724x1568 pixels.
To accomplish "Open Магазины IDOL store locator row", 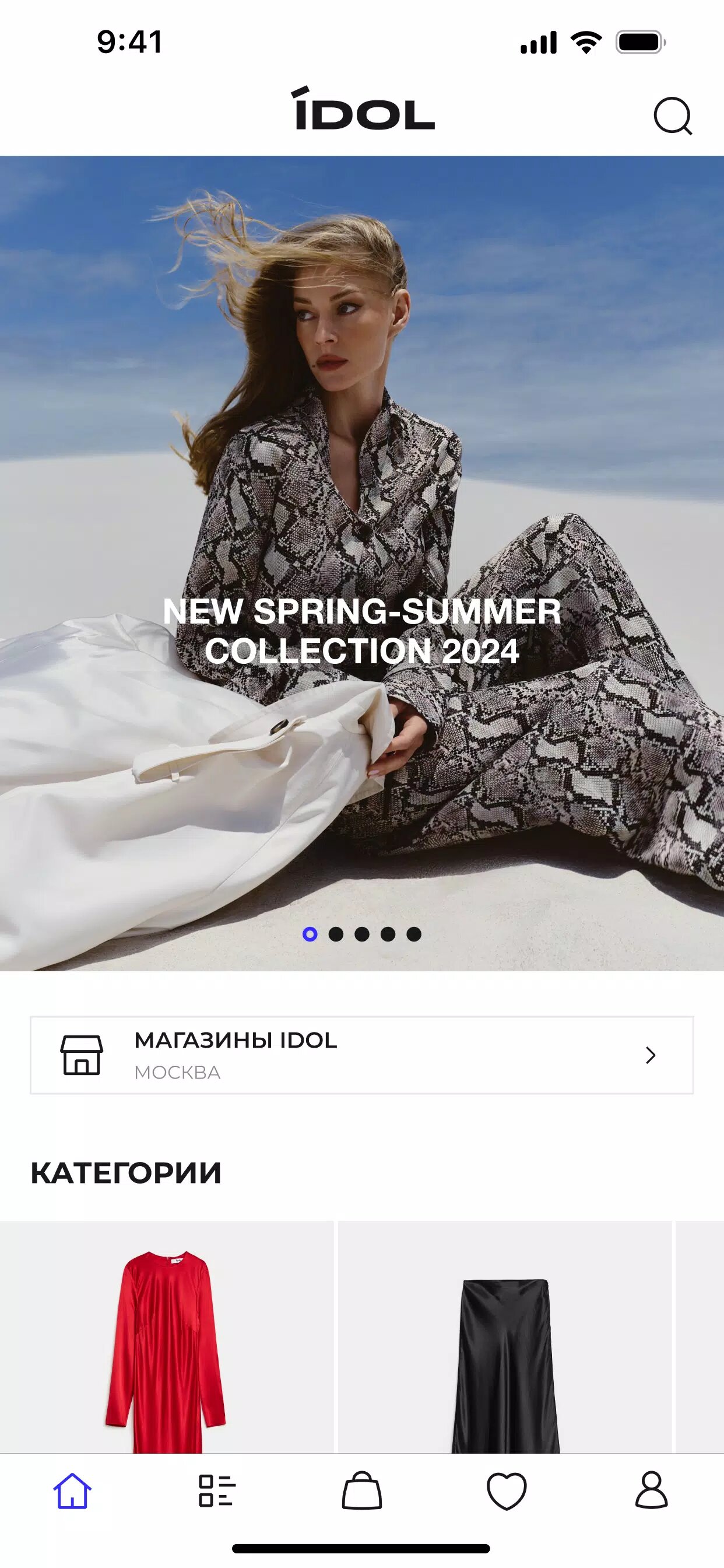I will click(362, 1055).
